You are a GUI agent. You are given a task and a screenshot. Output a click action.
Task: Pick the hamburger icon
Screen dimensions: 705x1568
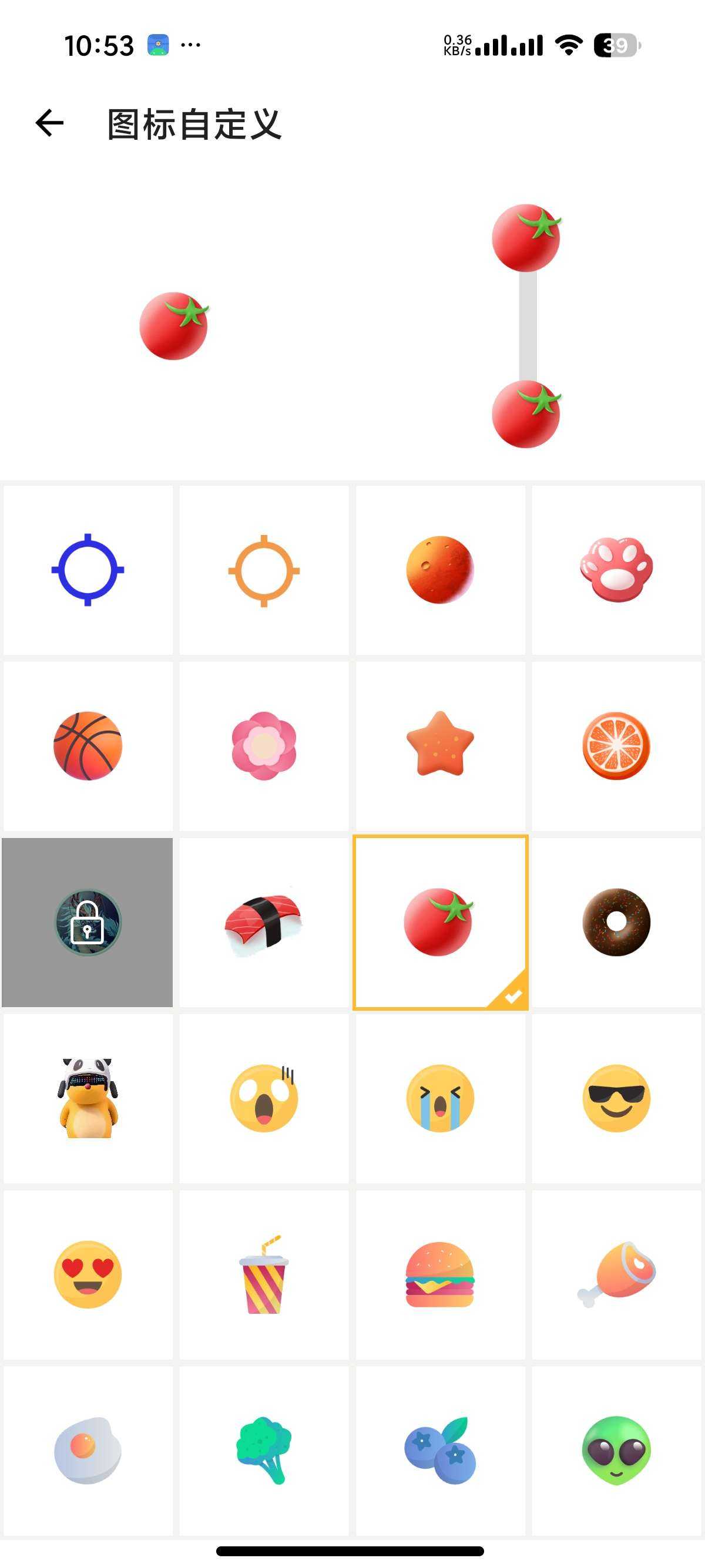coord(439,1274)
